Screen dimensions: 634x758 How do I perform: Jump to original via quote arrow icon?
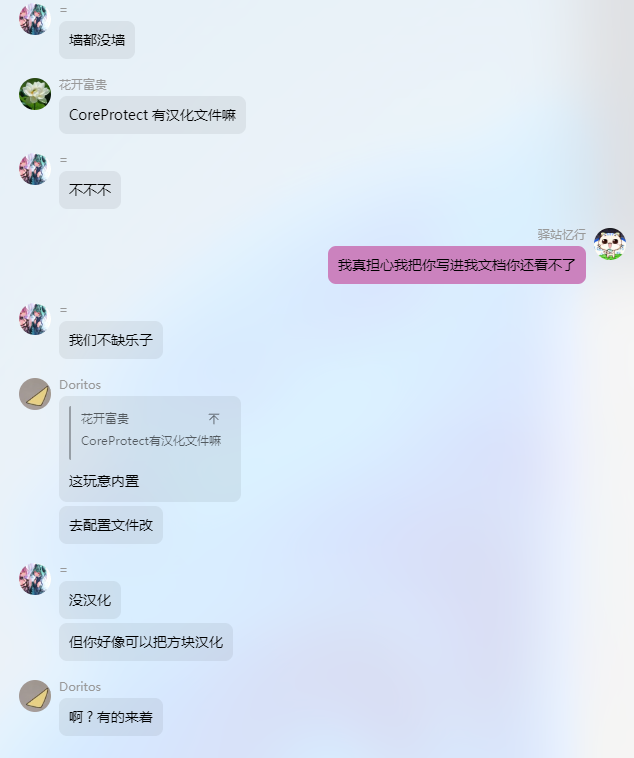click(214, 419)
